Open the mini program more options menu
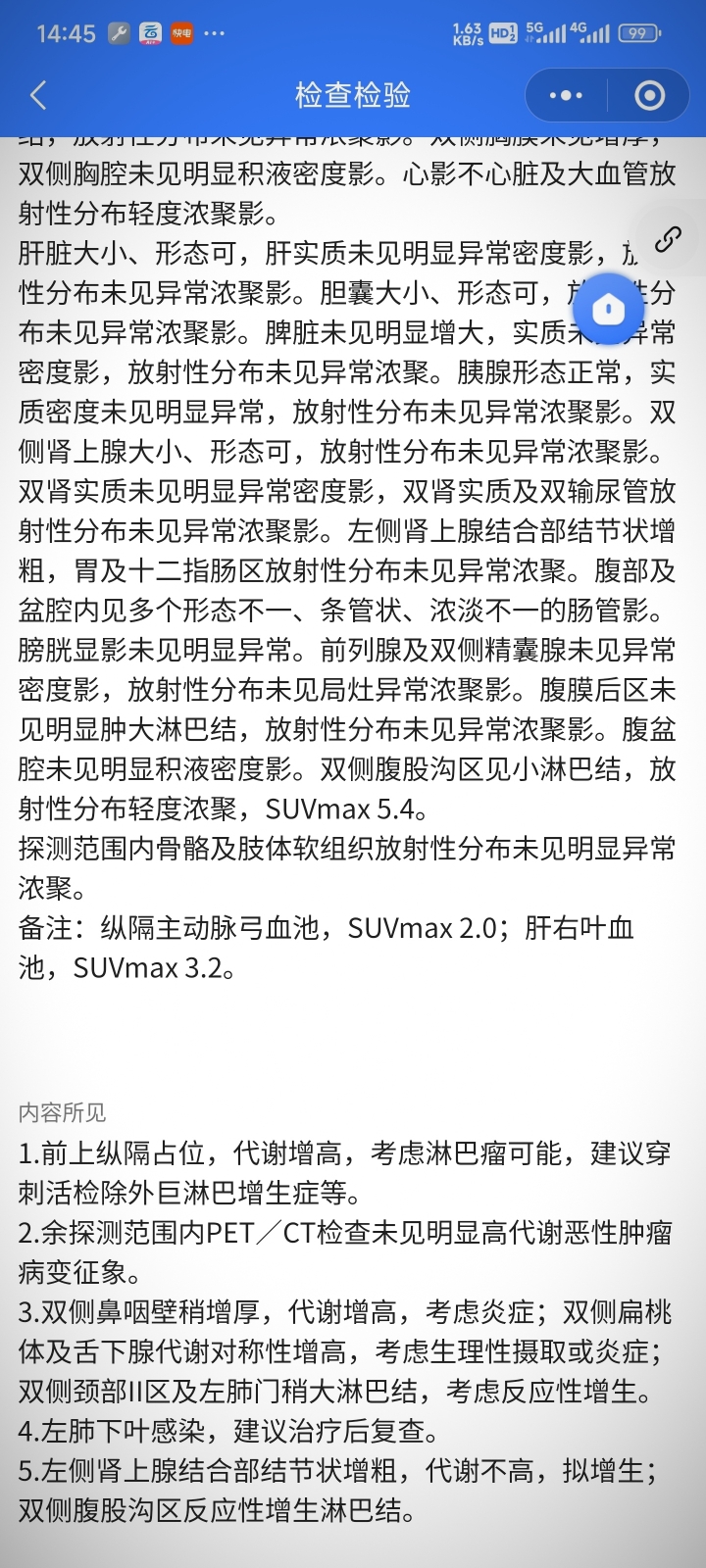 click(x=566, y=95)
